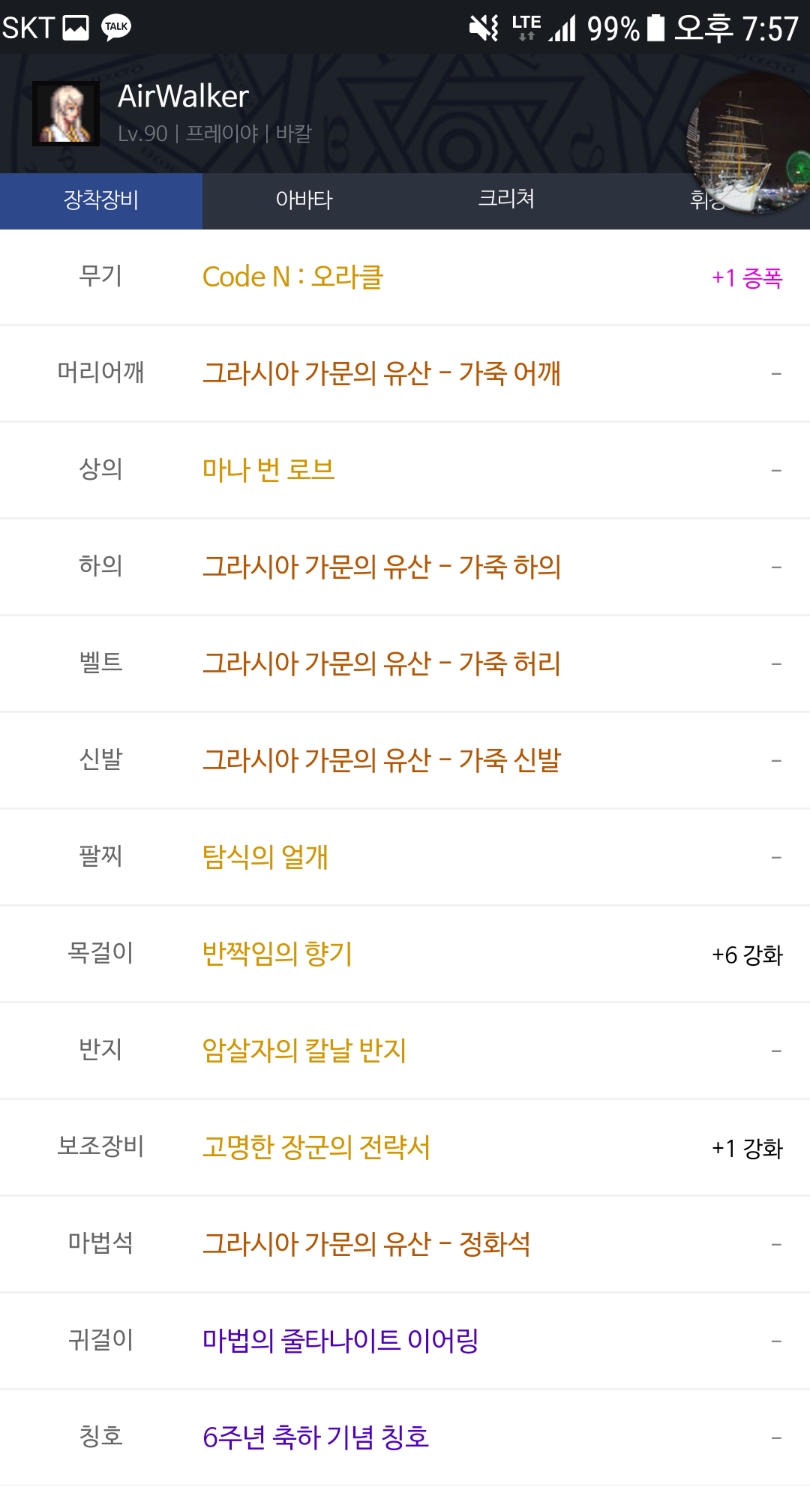Viewport: 810px width, 1486px height.
Task: Open the 탐식의 얼개 bracelet row
Action: (405, 857)
